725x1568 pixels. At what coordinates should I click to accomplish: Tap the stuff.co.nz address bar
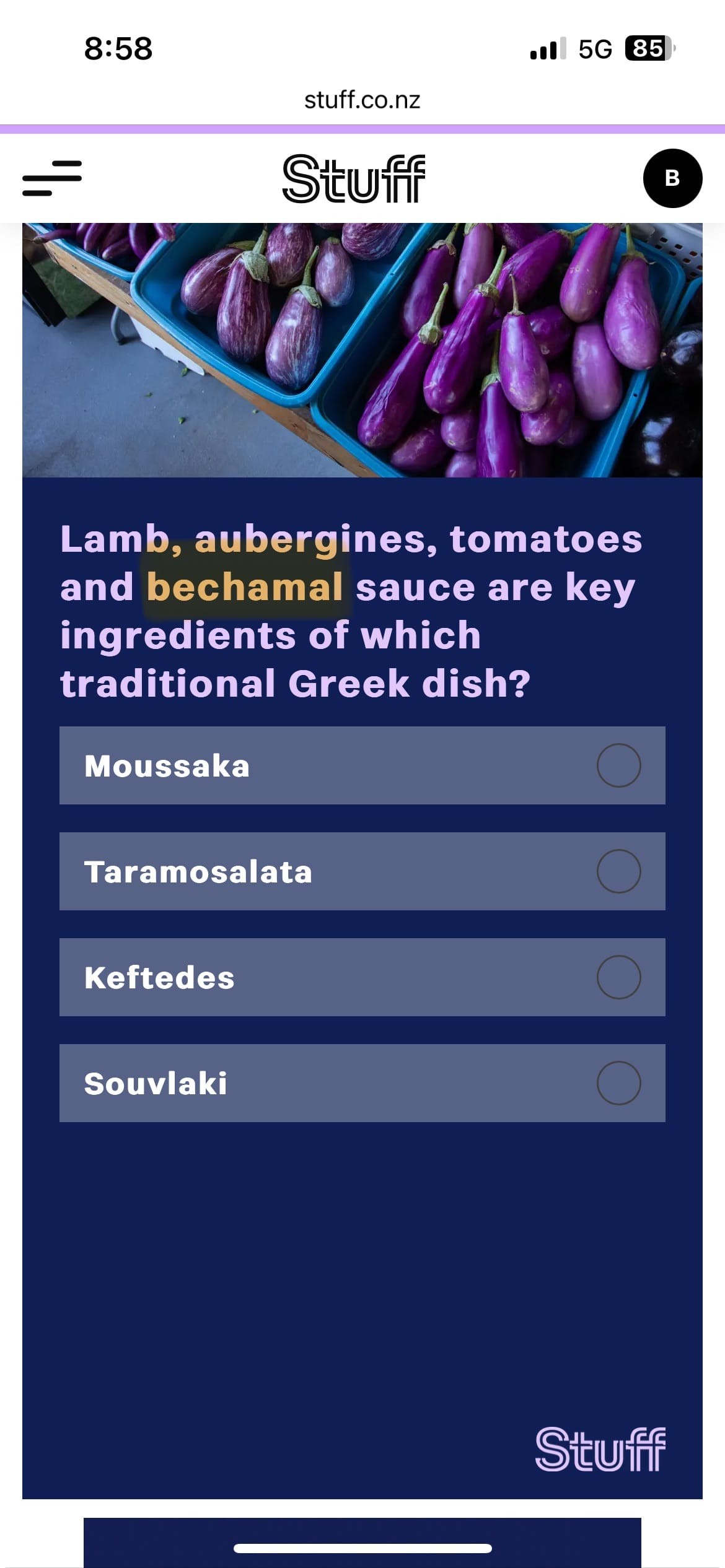click(362, 100)
